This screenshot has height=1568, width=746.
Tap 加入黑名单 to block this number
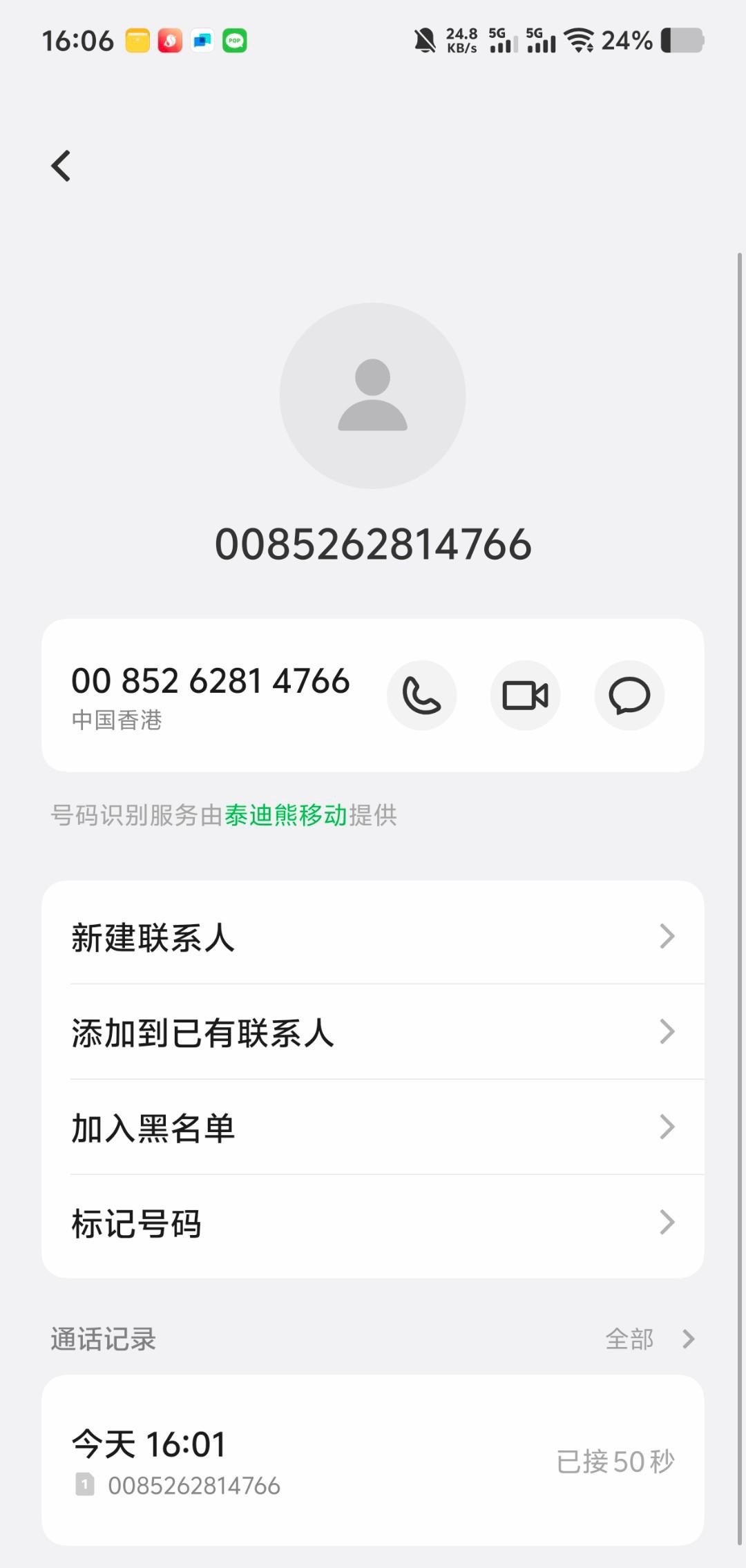[x=373, y=1127]
